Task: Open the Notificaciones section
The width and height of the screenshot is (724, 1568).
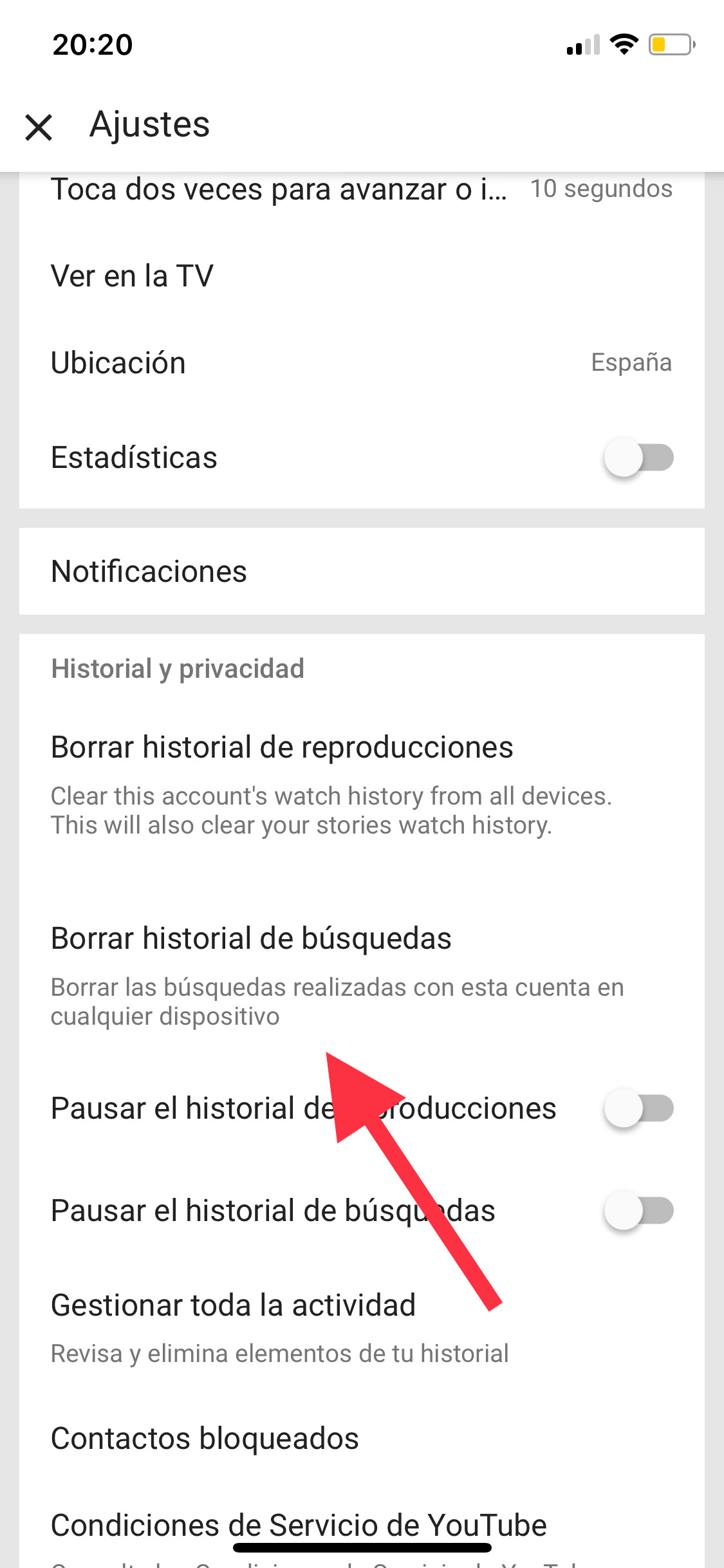Action: (362, 571)
